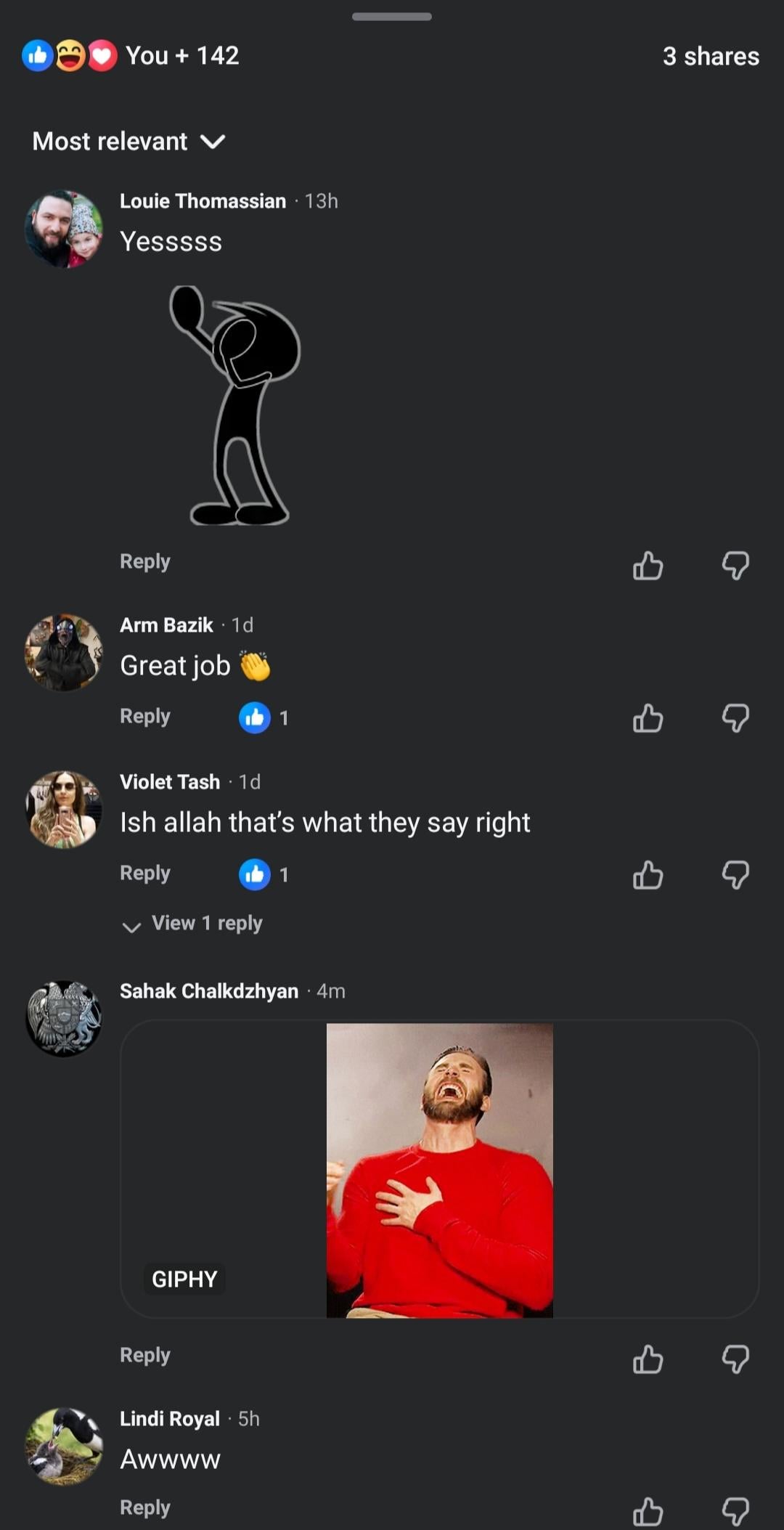Reply to Lindi Royal's Awwww comment
The width and height of the screenshot is (784, 1530).
[x=144, y=1507]
